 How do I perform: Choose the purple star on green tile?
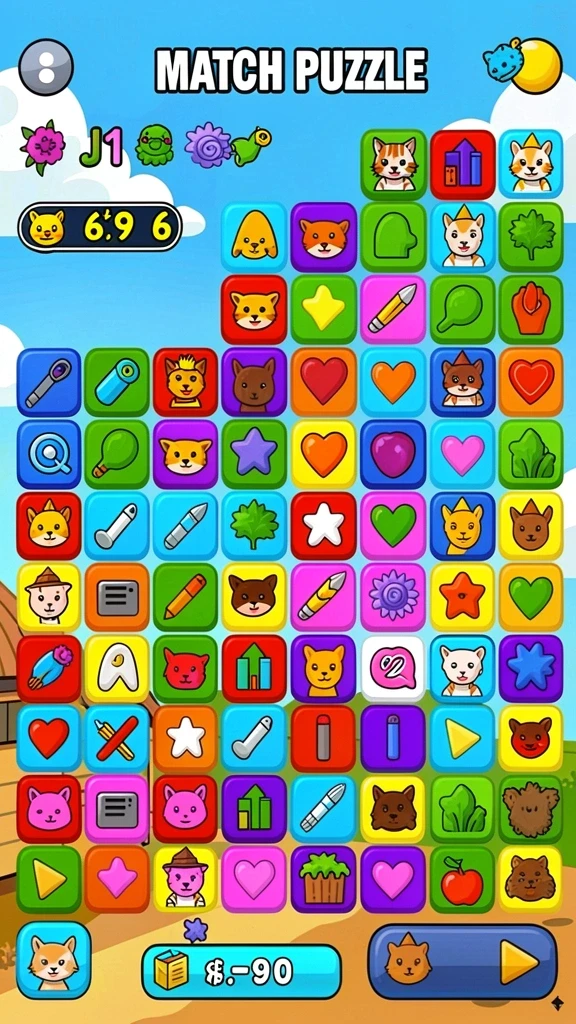[x=254, y=455]
